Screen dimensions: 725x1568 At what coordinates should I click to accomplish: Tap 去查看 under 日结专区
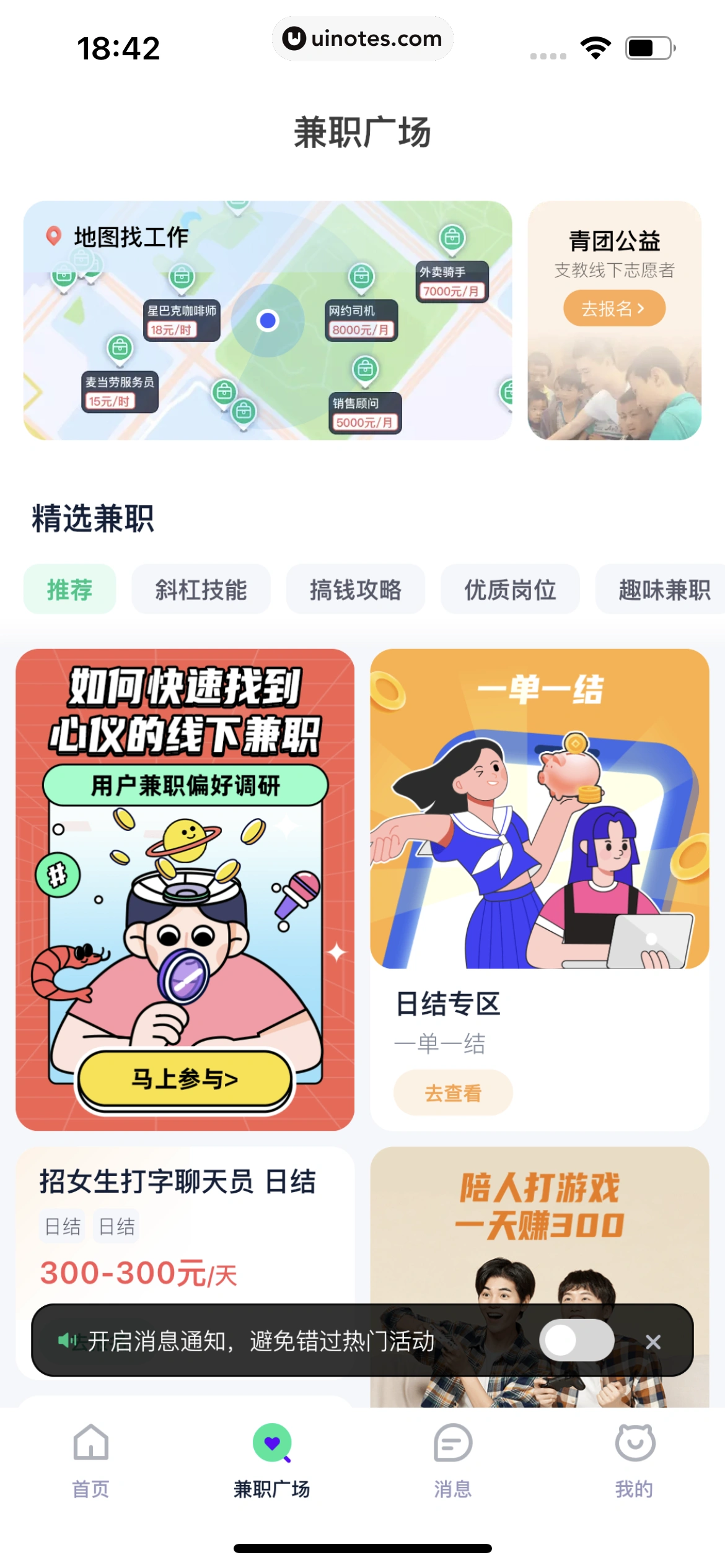(453, 1093)
